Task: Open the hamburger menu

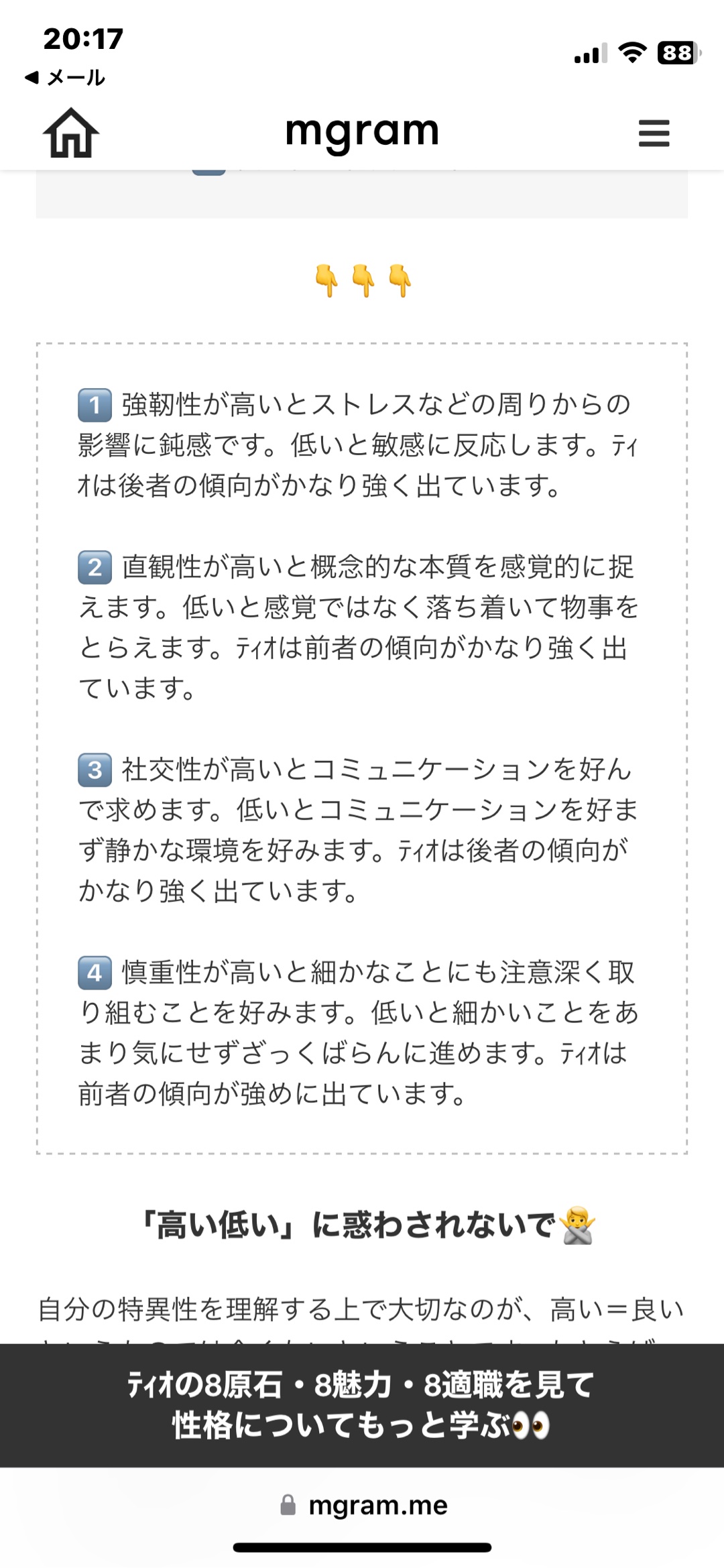Action: pos(654,133)
